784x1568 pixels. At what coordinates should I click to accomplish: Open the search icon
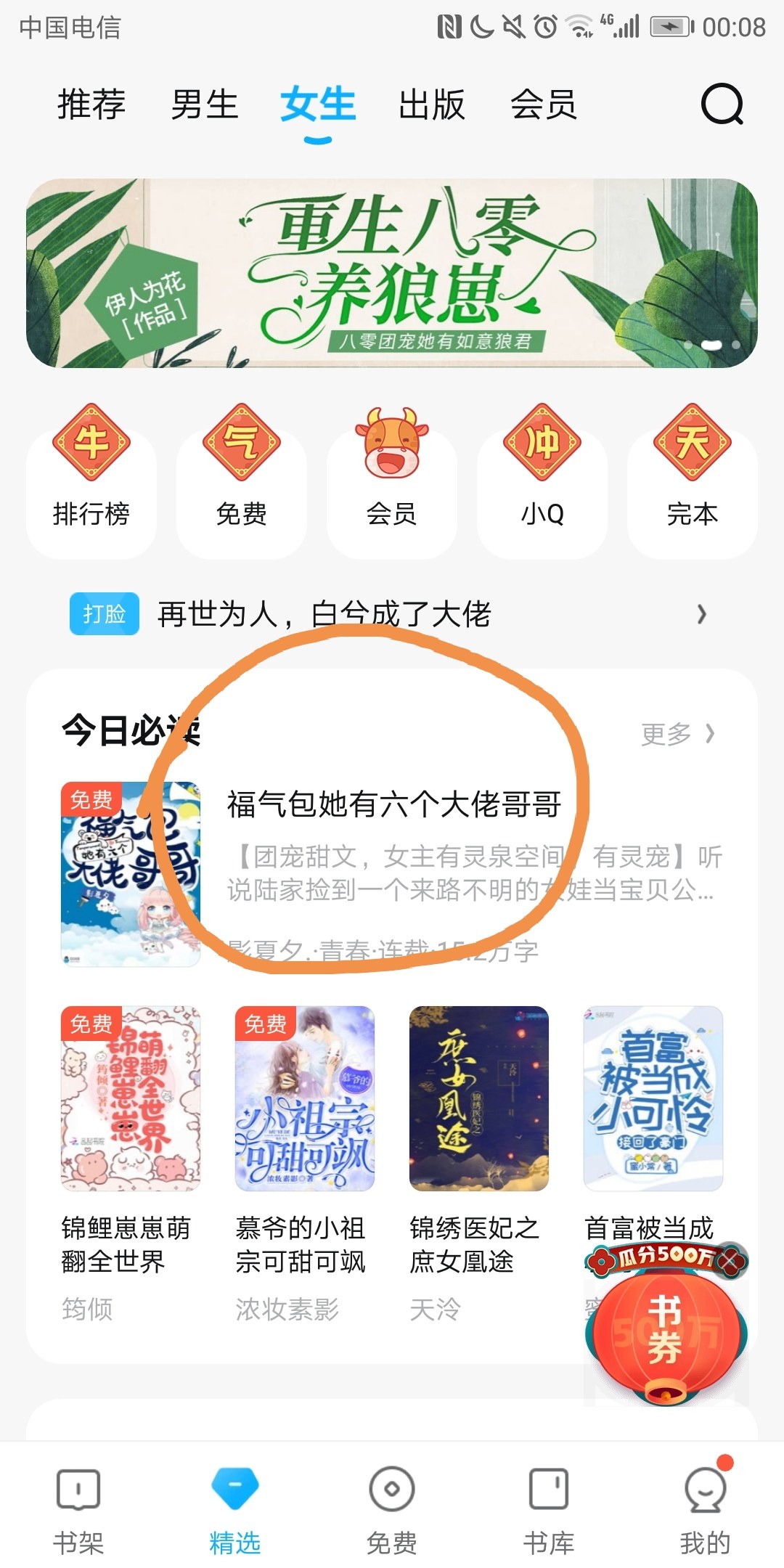[x=722, y=105]
